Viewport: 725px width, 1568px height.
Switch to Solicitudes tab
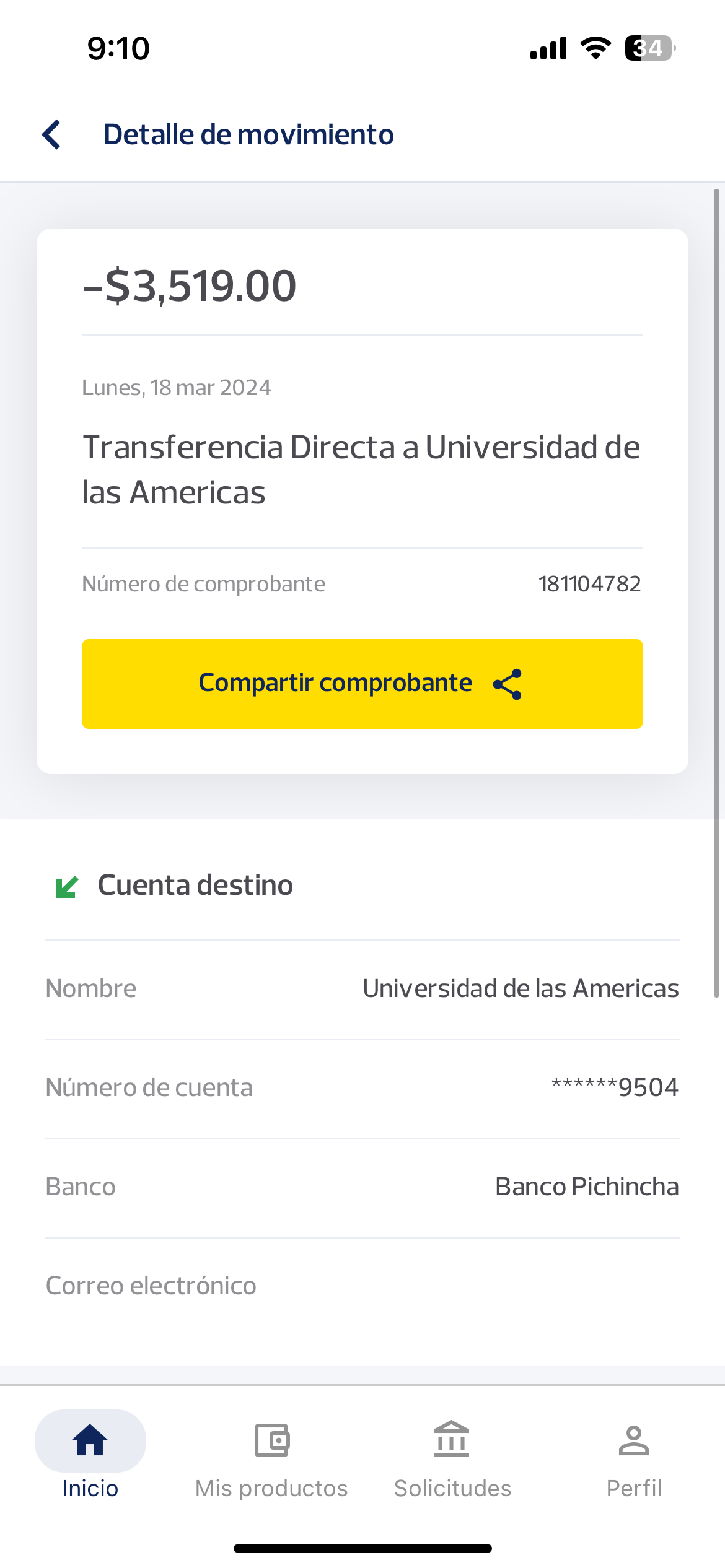tap(452, 1455)
